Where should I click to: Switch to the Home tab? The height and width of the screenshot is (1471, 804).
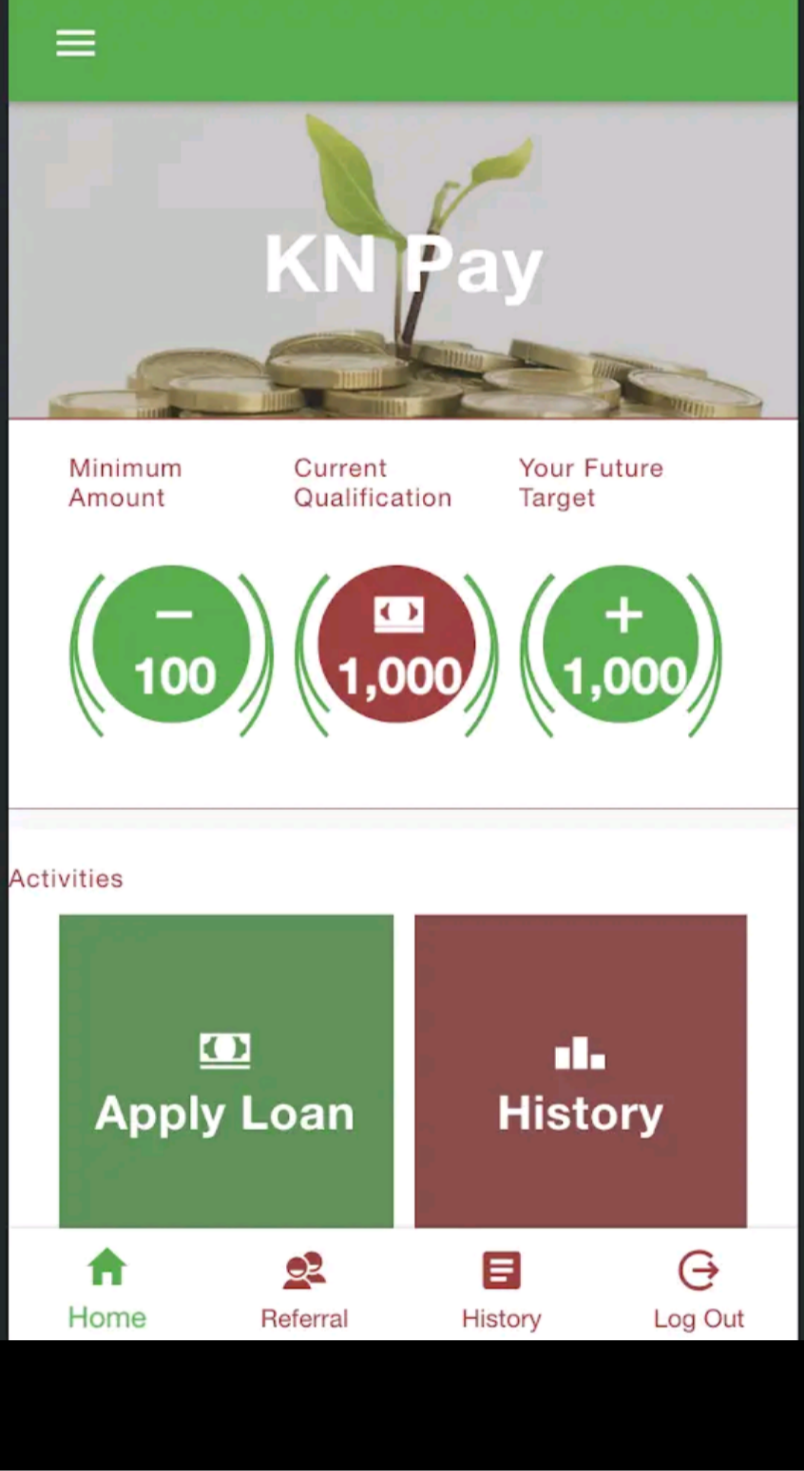[x=107, y=1289]
